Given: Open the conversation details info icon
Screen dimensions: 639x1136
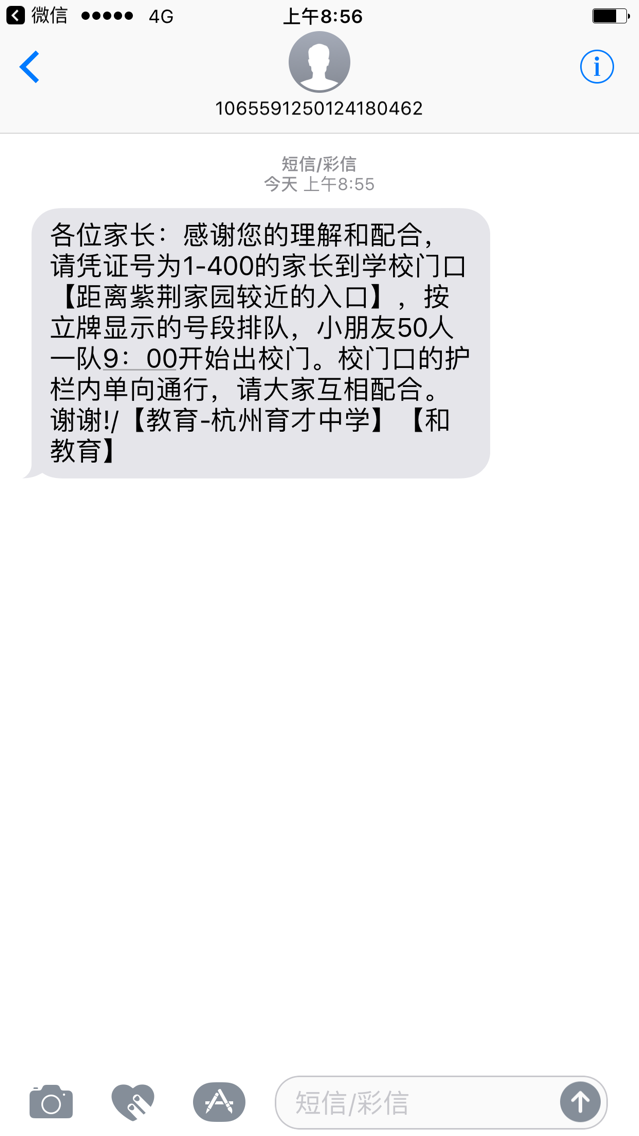Looking at the screenshot, I should pos(597,67).
